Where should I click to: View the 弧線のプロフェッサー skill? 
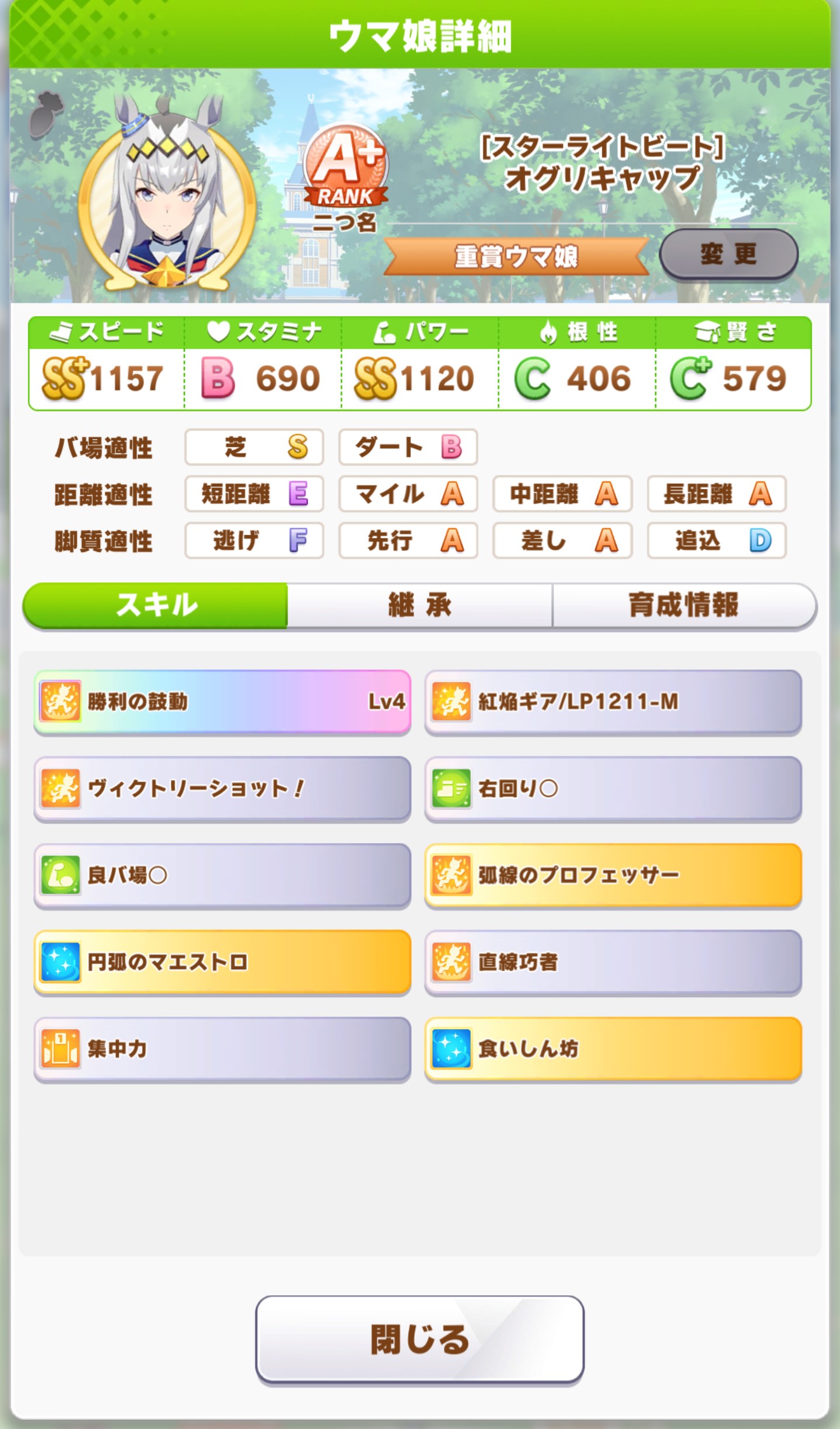click(613, 875)
